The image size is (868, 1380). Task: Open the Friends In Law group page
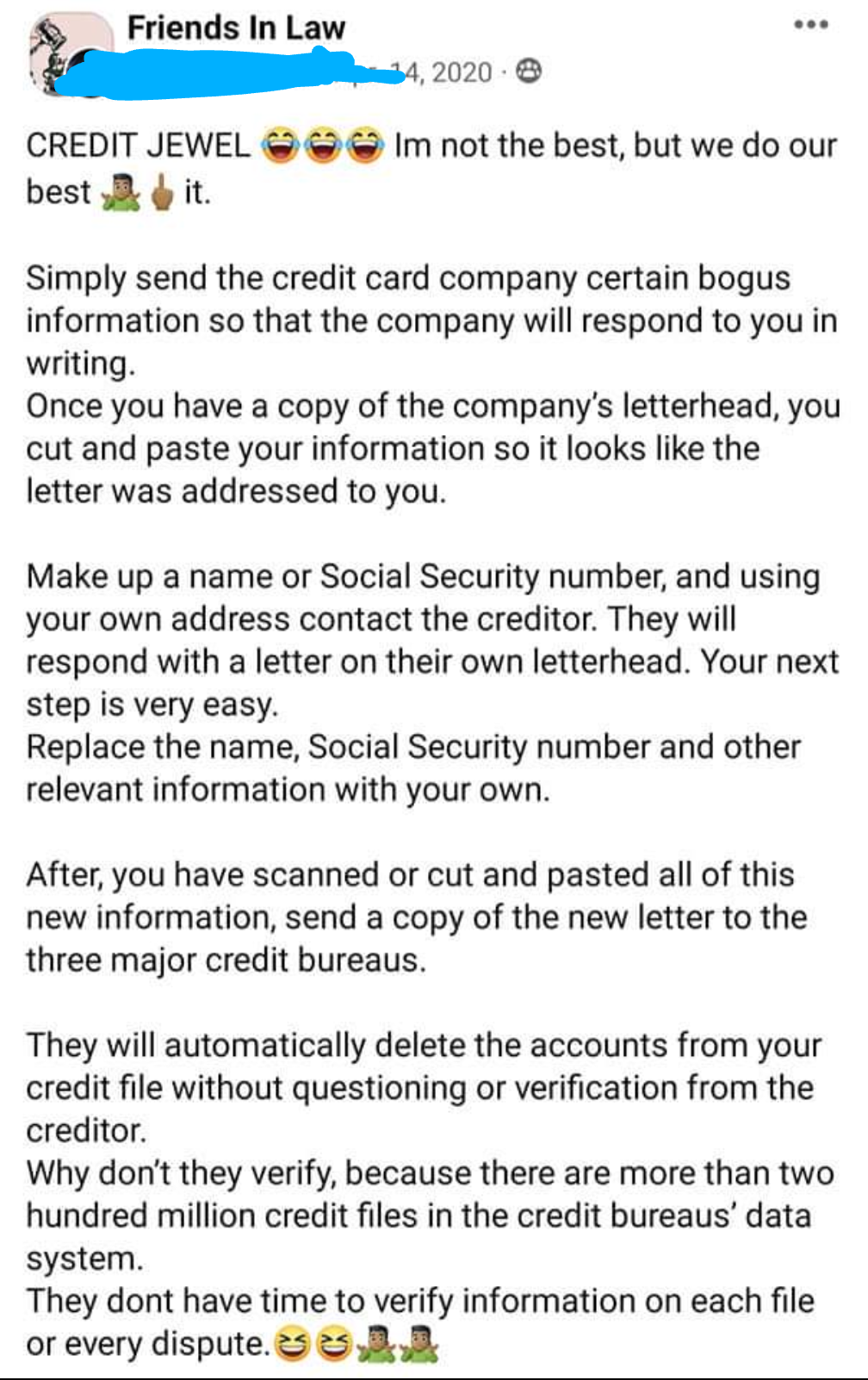click(236, 28)
